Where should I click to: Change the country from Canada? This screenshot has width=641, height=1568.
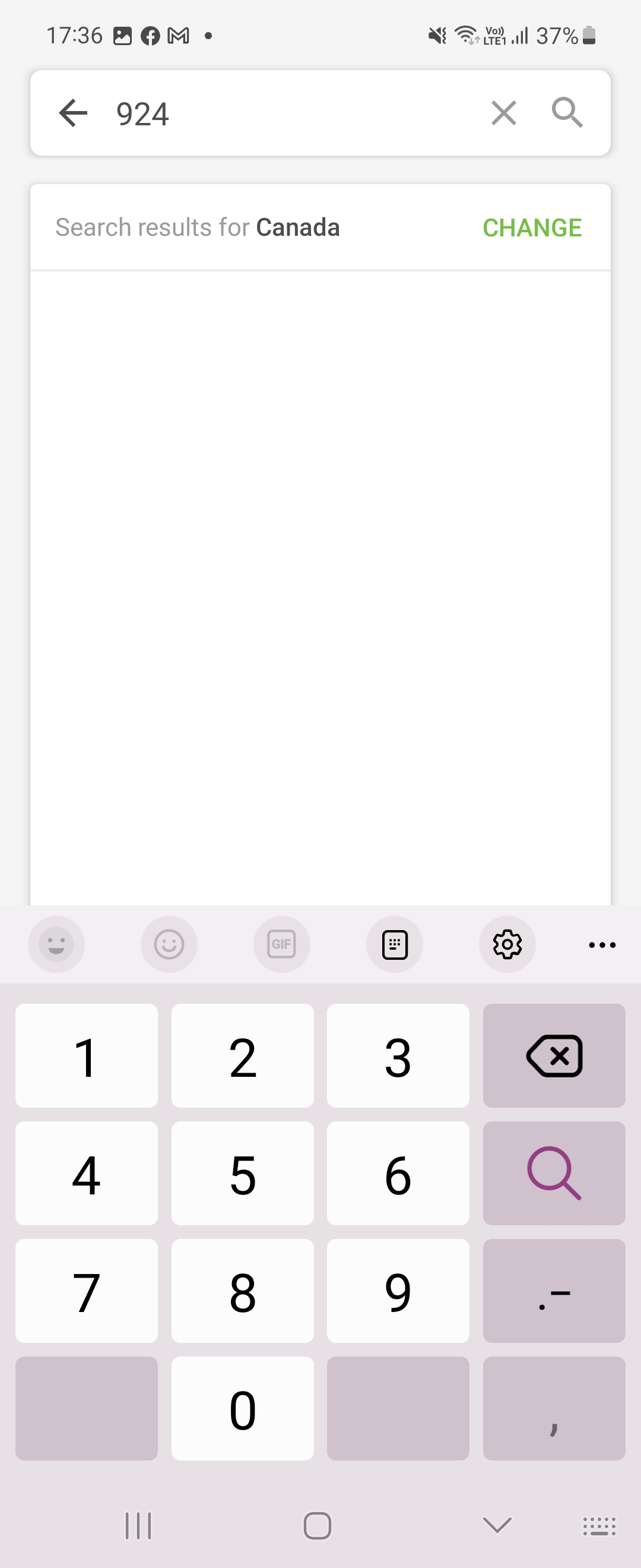[532, 227]
